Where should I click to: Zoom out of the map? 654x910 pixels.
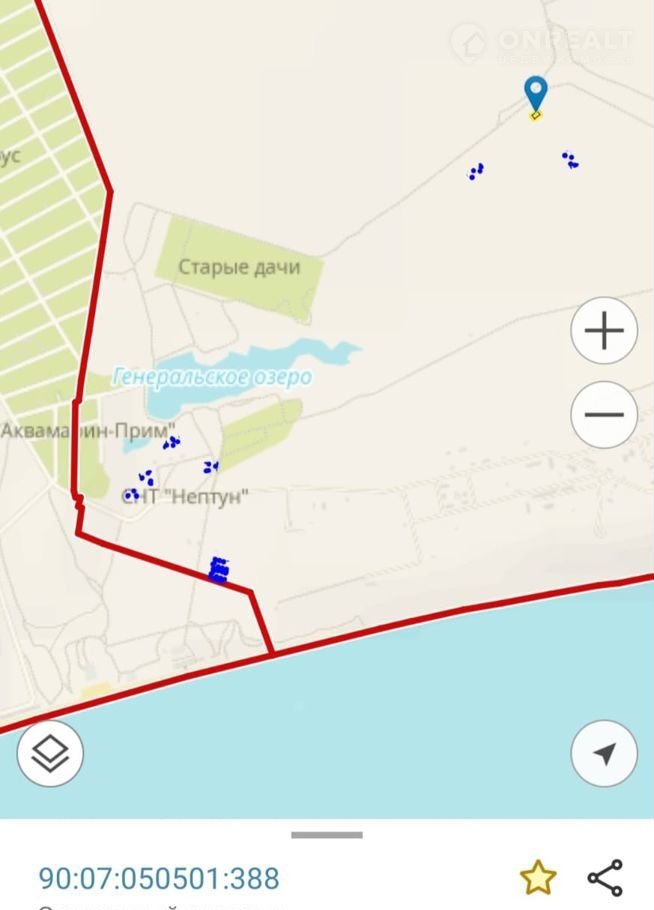(x=604, y=415)
